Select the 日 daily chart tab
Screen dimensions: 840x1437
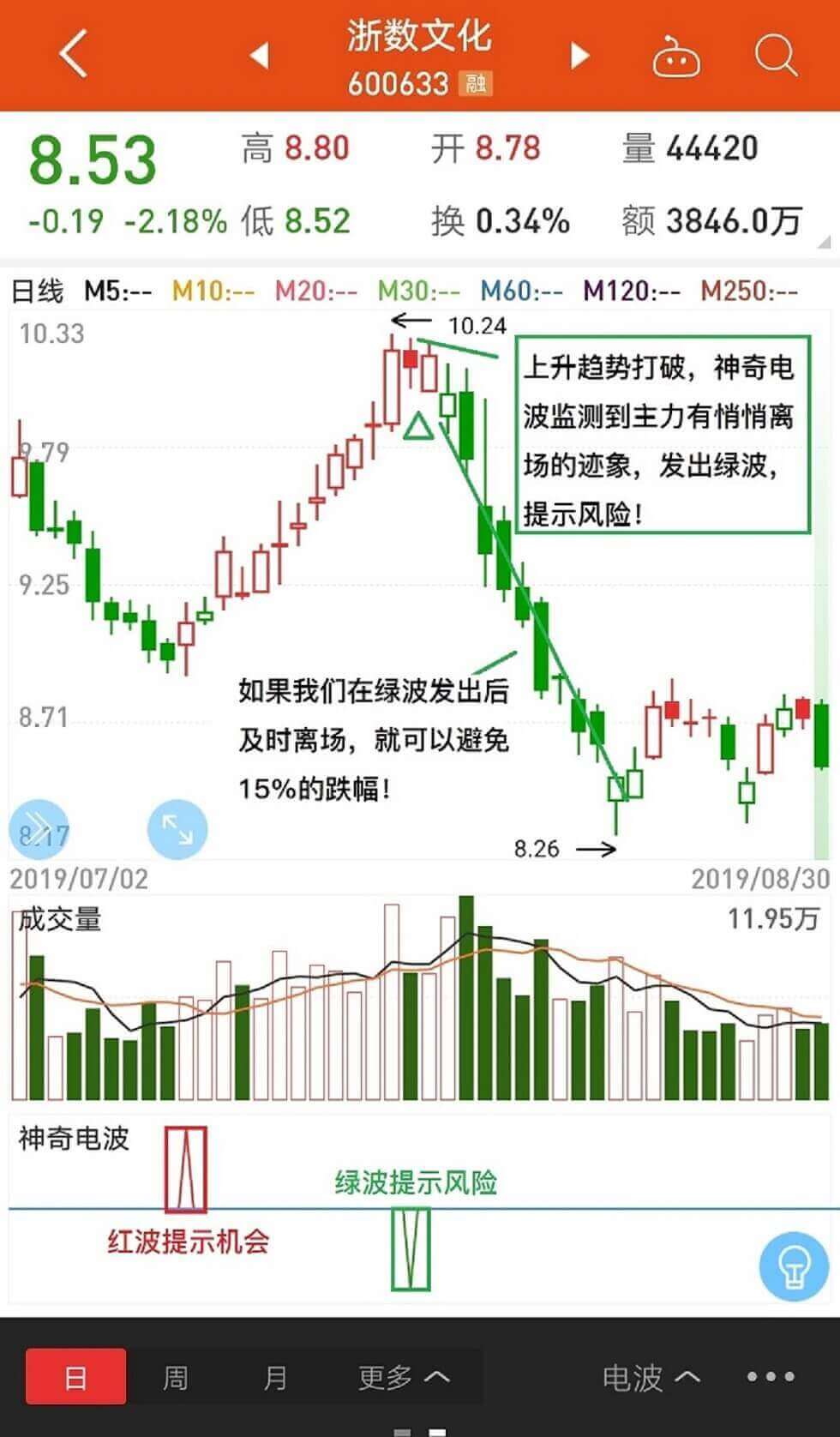point(75,1377)
